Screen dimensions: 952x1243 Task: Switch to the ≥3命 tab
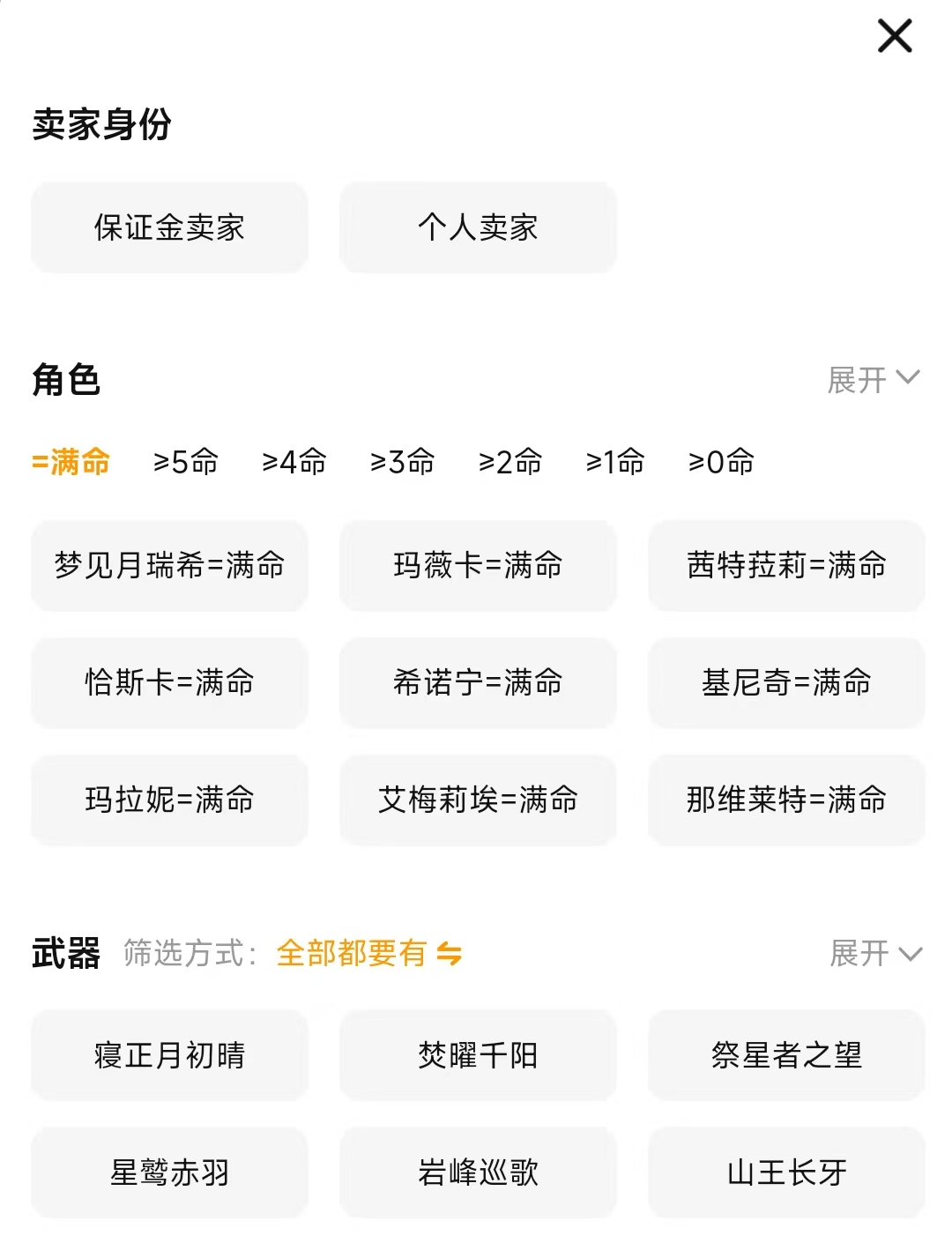(x=402, y=461)
